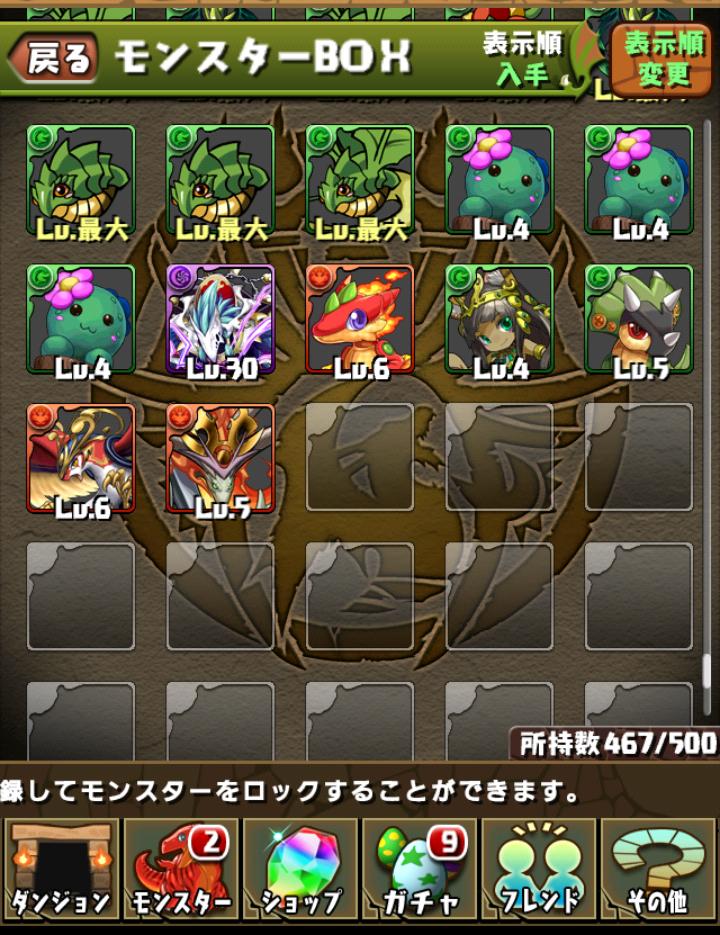The image size is (720, 935).
Task: Open the 表示順変更 sort order button
Action: point(663,59)
